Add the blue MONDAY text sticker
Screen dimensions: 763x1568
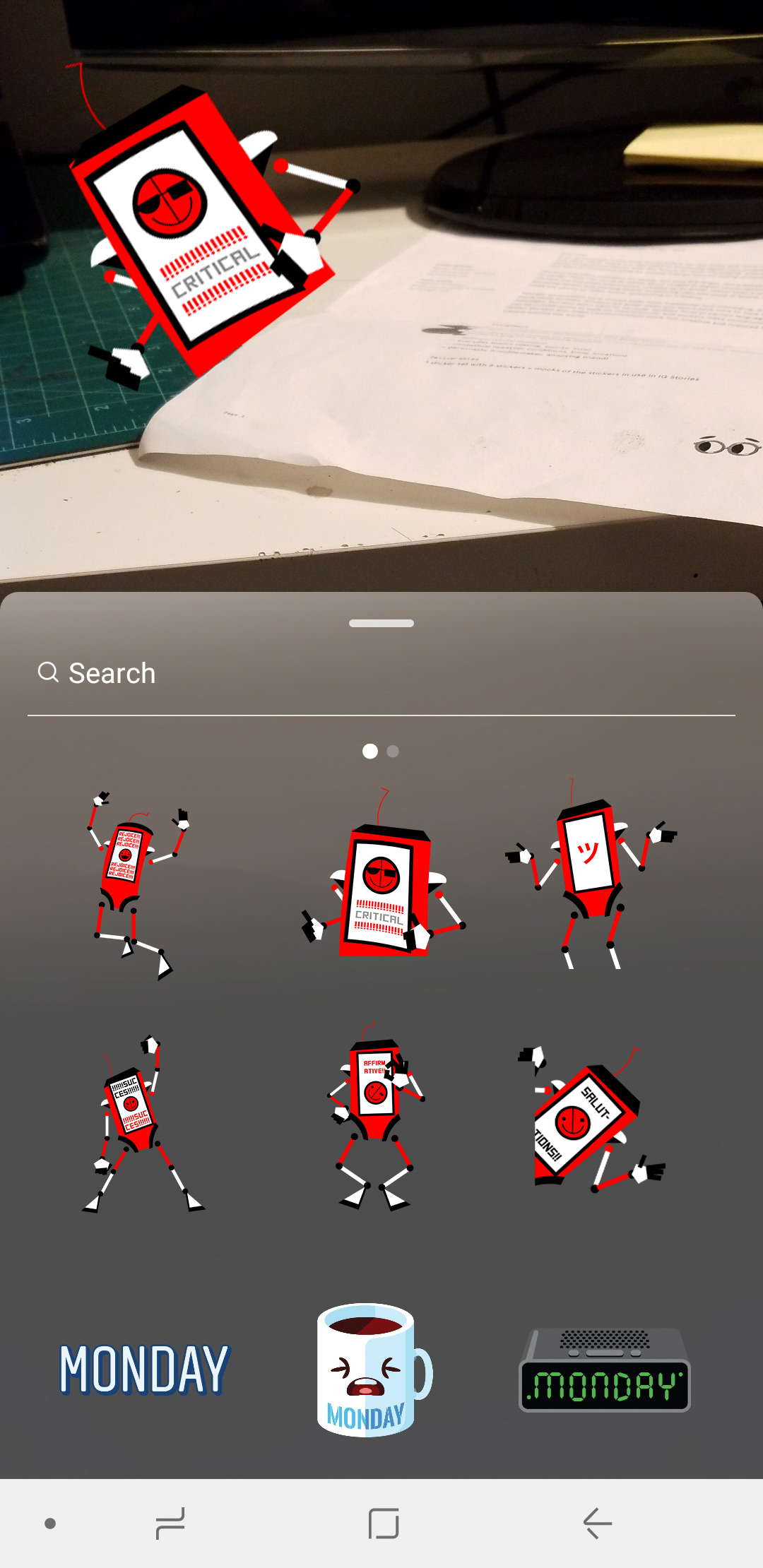(145, 1369)
